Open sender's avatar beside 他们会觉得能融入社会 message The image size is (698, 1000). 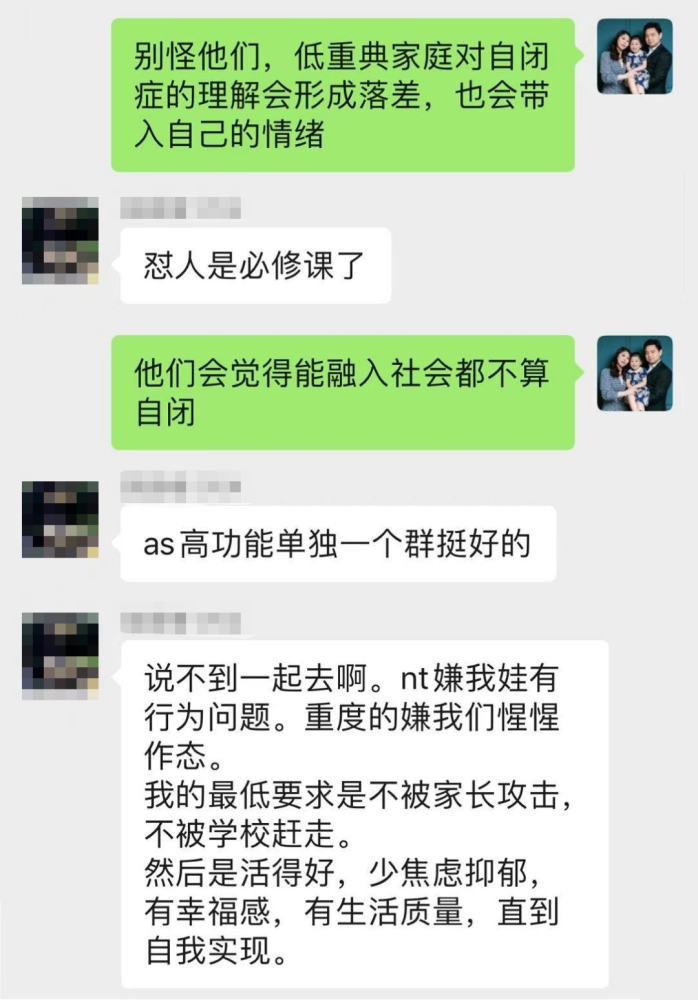pyautogui.click(x=635, y=373)
